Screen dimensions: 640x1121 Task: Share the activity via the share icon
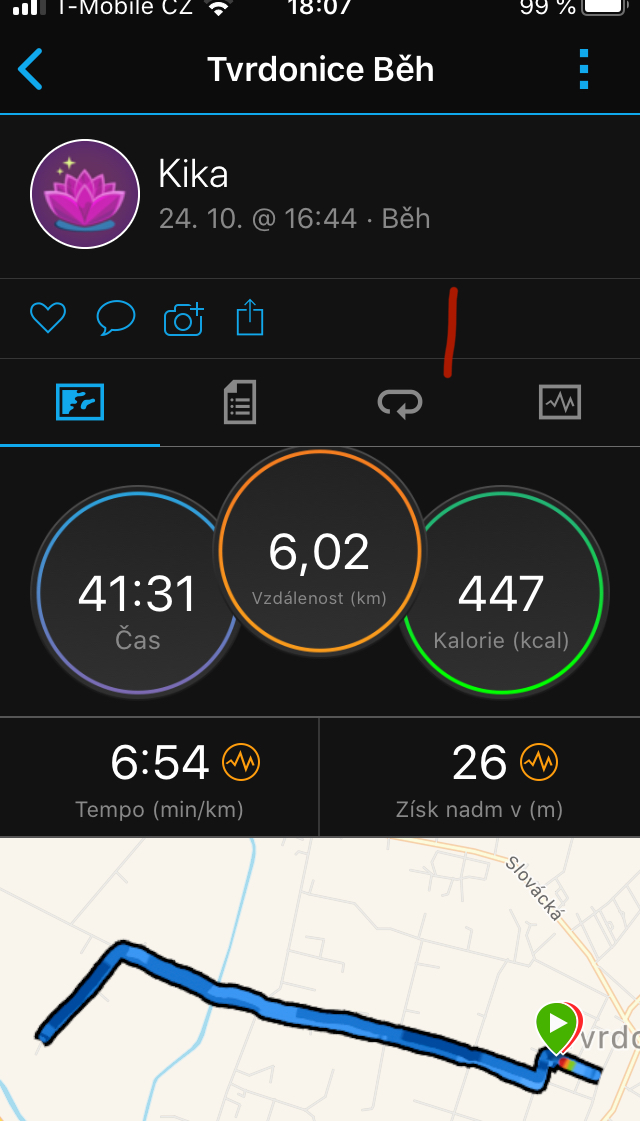click(250, 317)
